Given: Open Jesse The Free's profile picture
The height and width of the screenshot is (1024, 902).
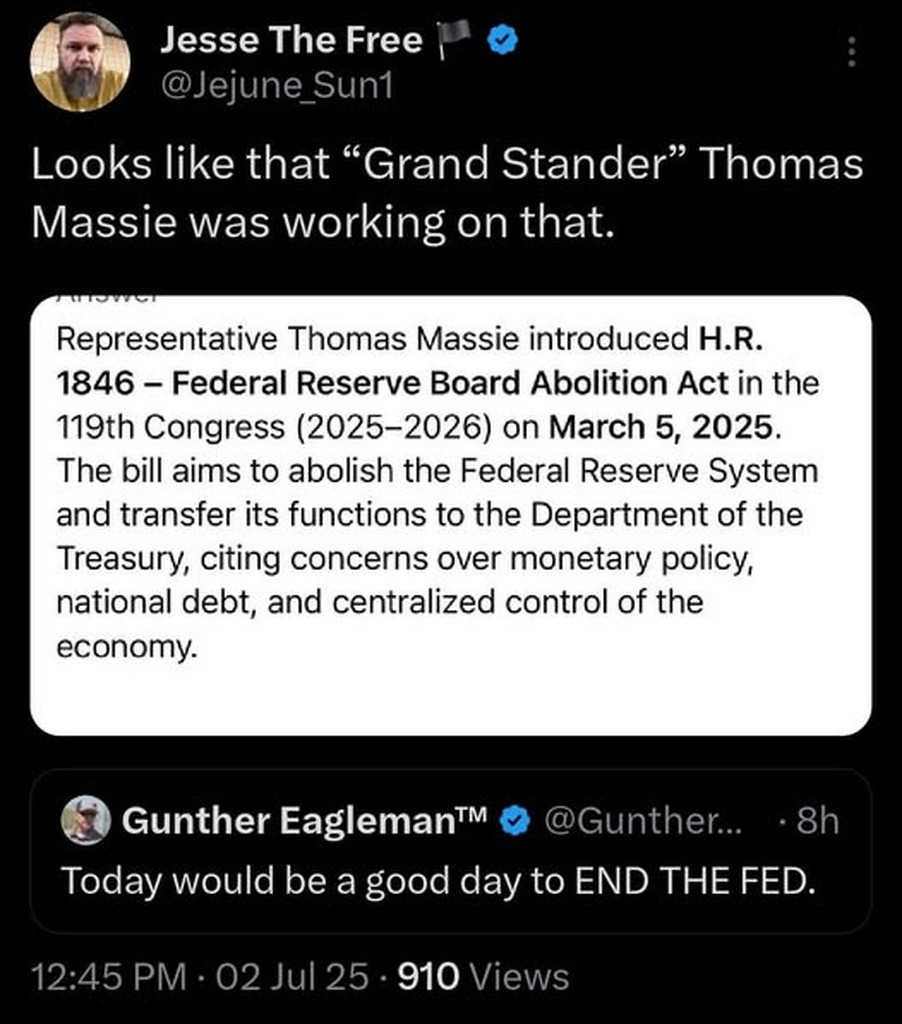Looking at the screenshot, I should click(x=80, y=62).
